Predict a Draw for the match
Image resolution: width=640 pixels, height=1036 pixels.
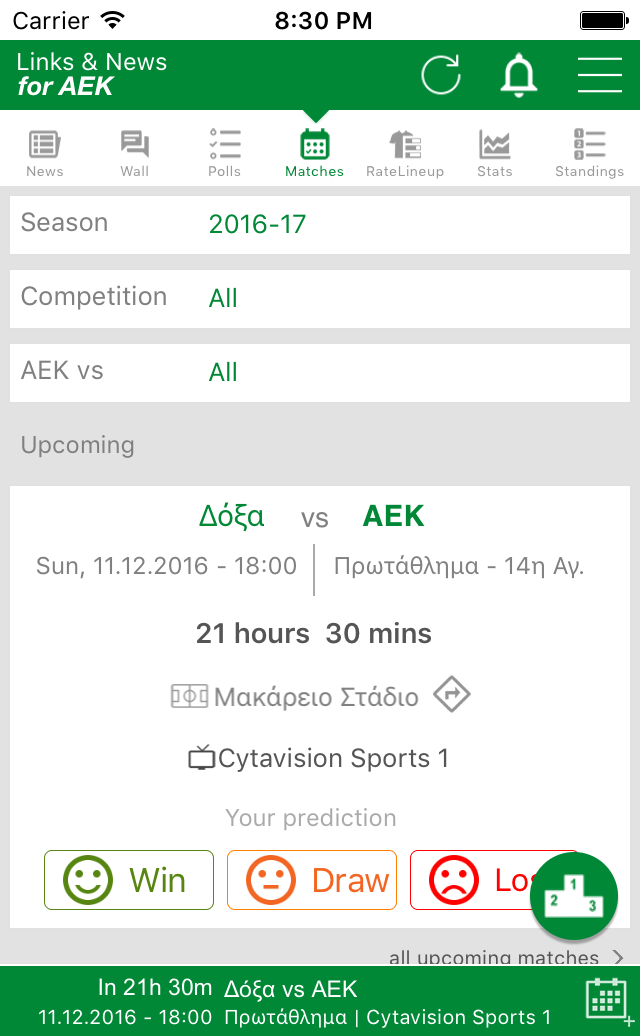(312, 880)
